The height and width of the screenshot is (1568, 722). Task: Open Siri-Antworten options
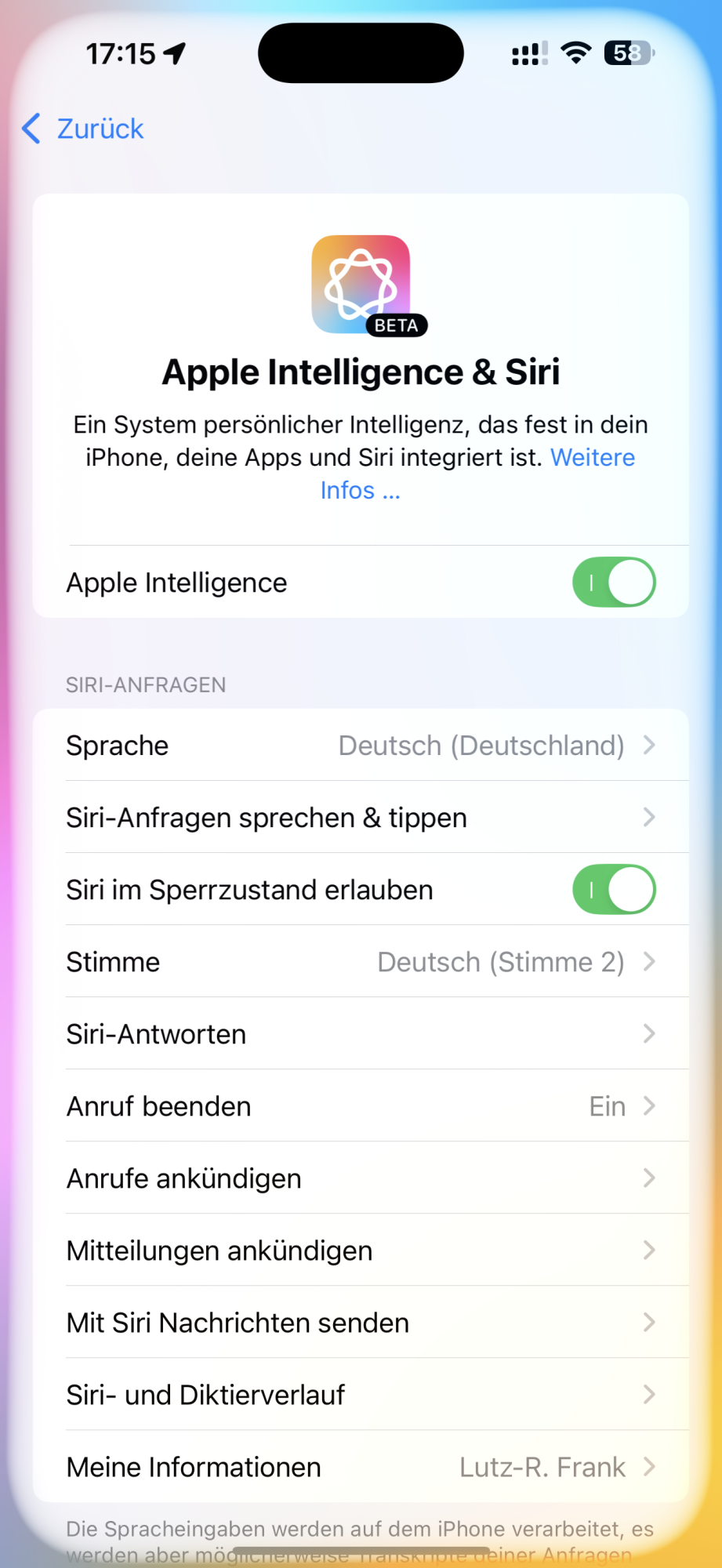pos(361,1034)
